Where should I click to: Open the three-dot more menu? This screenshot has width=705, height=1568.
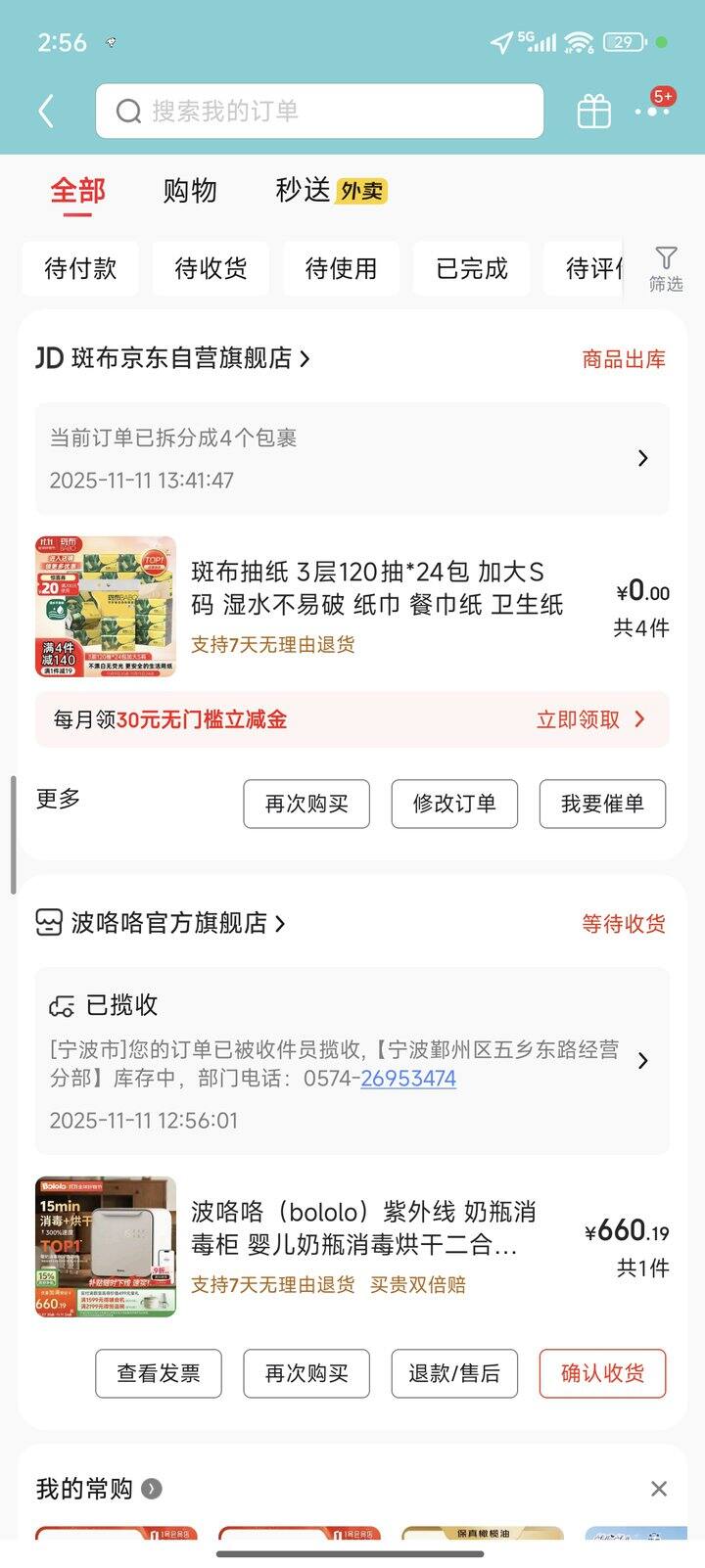point(652,111)
